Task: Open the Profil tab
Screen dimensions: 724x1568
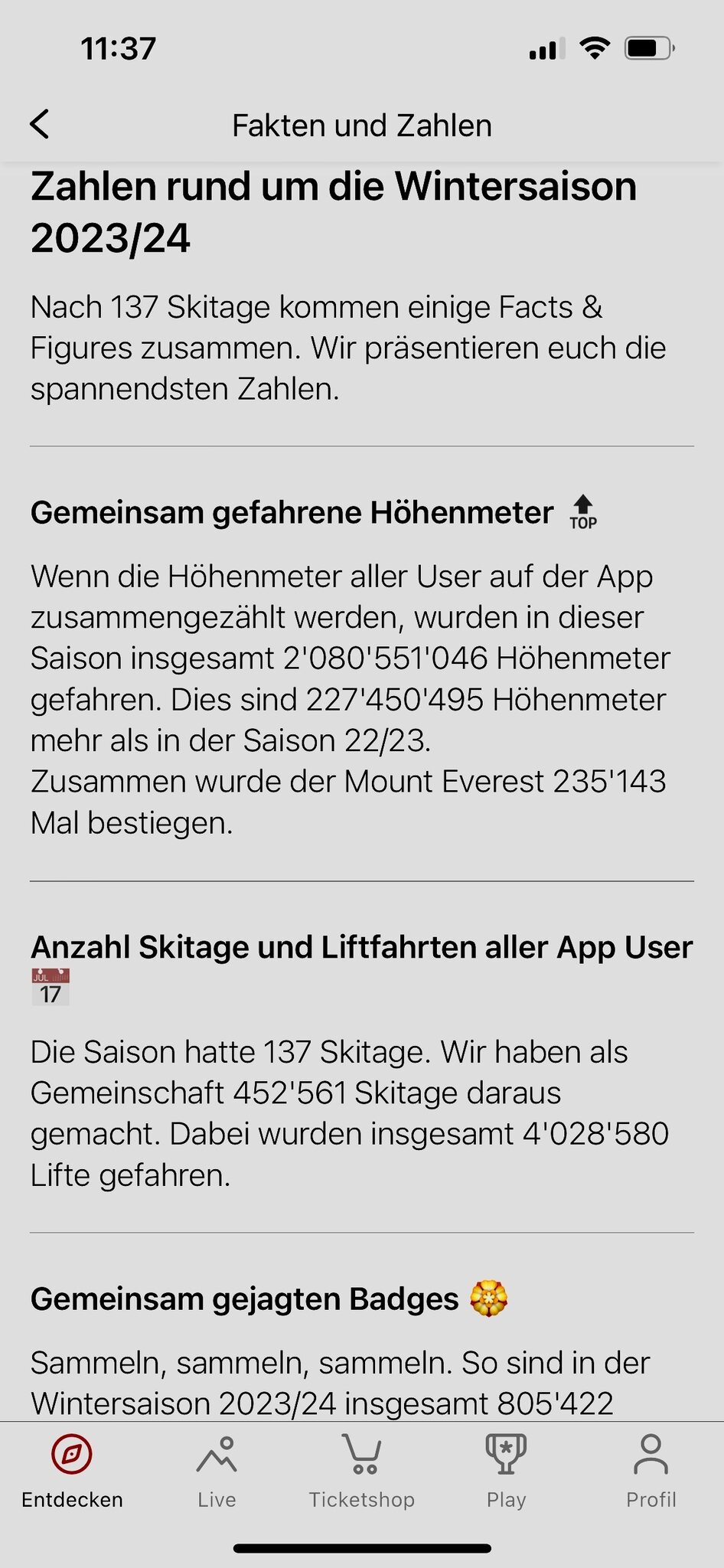Action: (x=651, y=1471)
